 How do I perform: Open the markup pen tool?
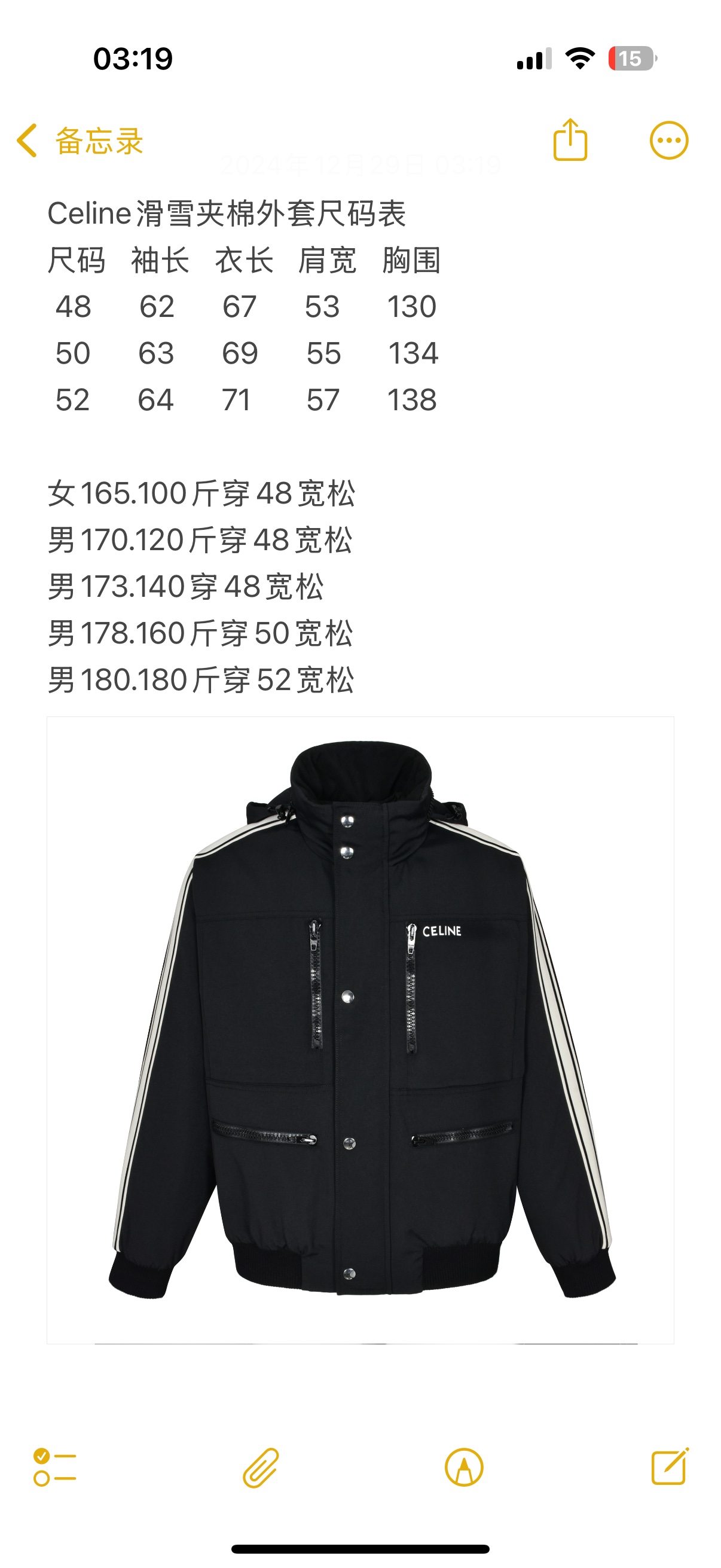point(464,1468)
